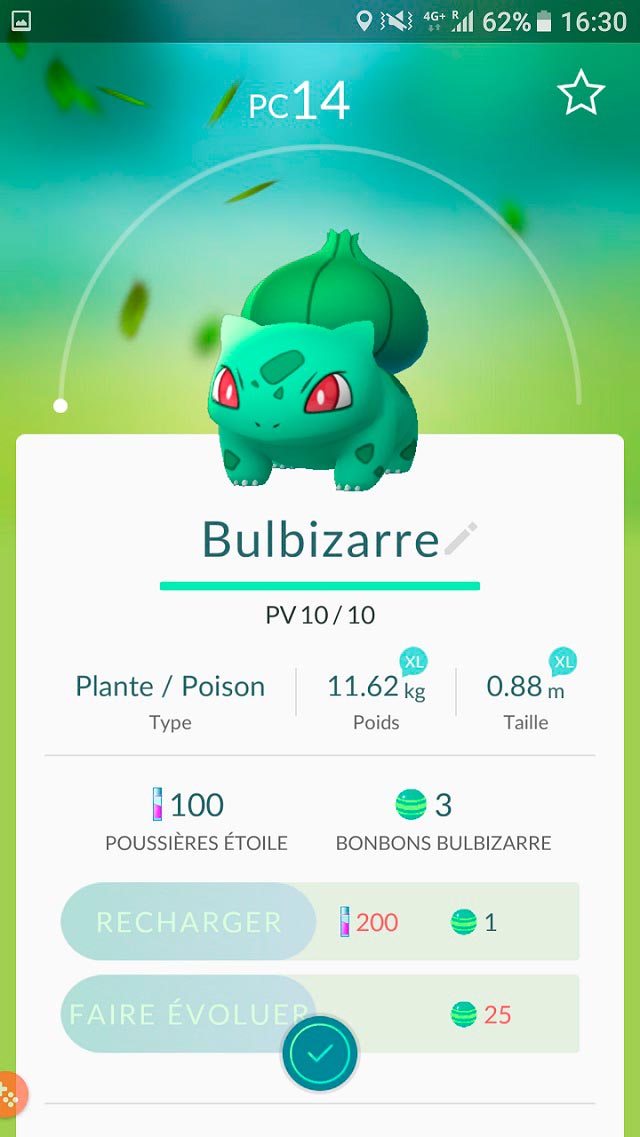Screen dimensions: 640x1137
Task: Edit Bulbizarre's nickname with the pencil icon
Action: [461, 539]
